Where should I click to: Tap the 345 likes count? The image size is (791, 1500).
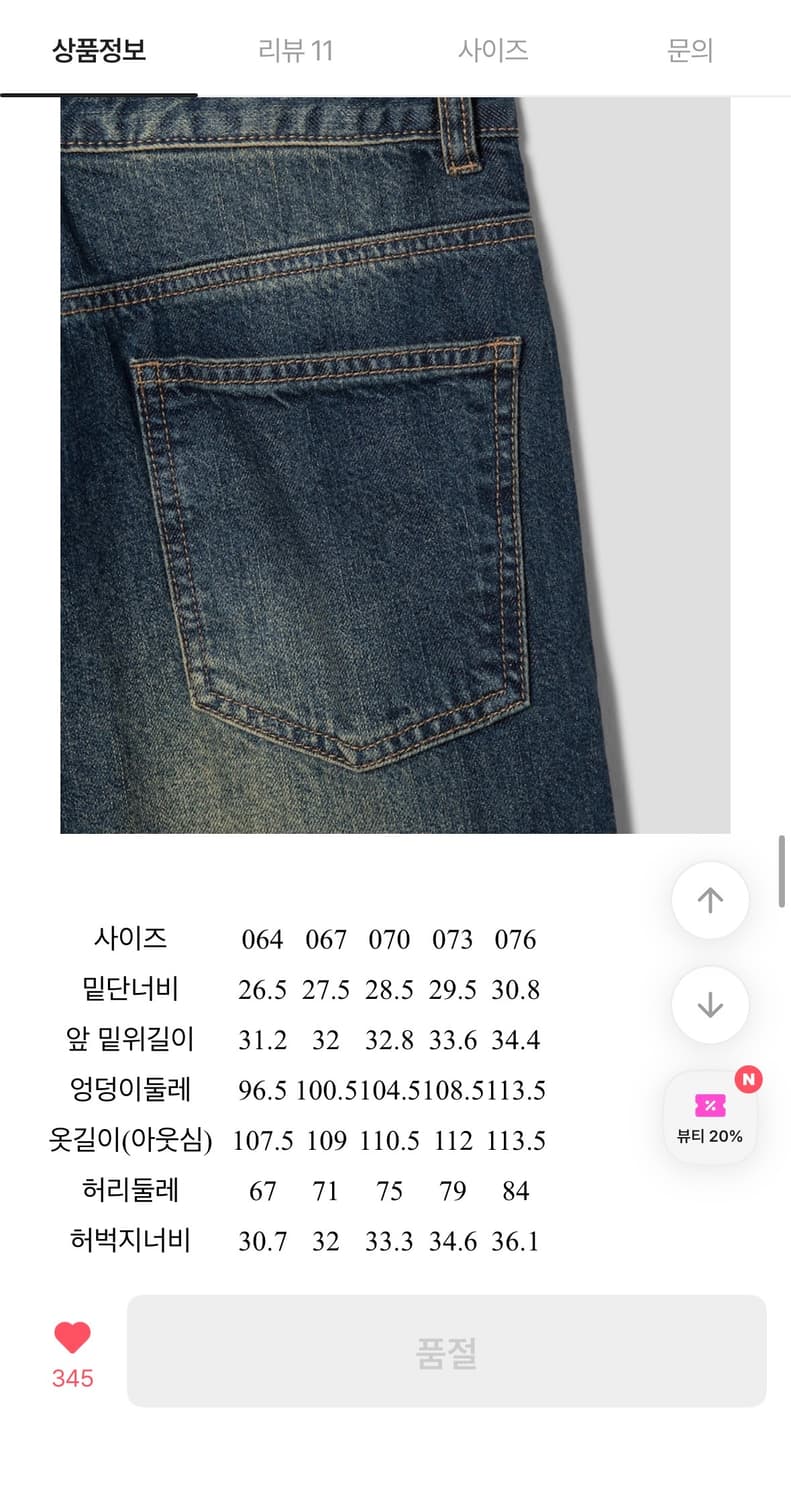(71, 1378)
